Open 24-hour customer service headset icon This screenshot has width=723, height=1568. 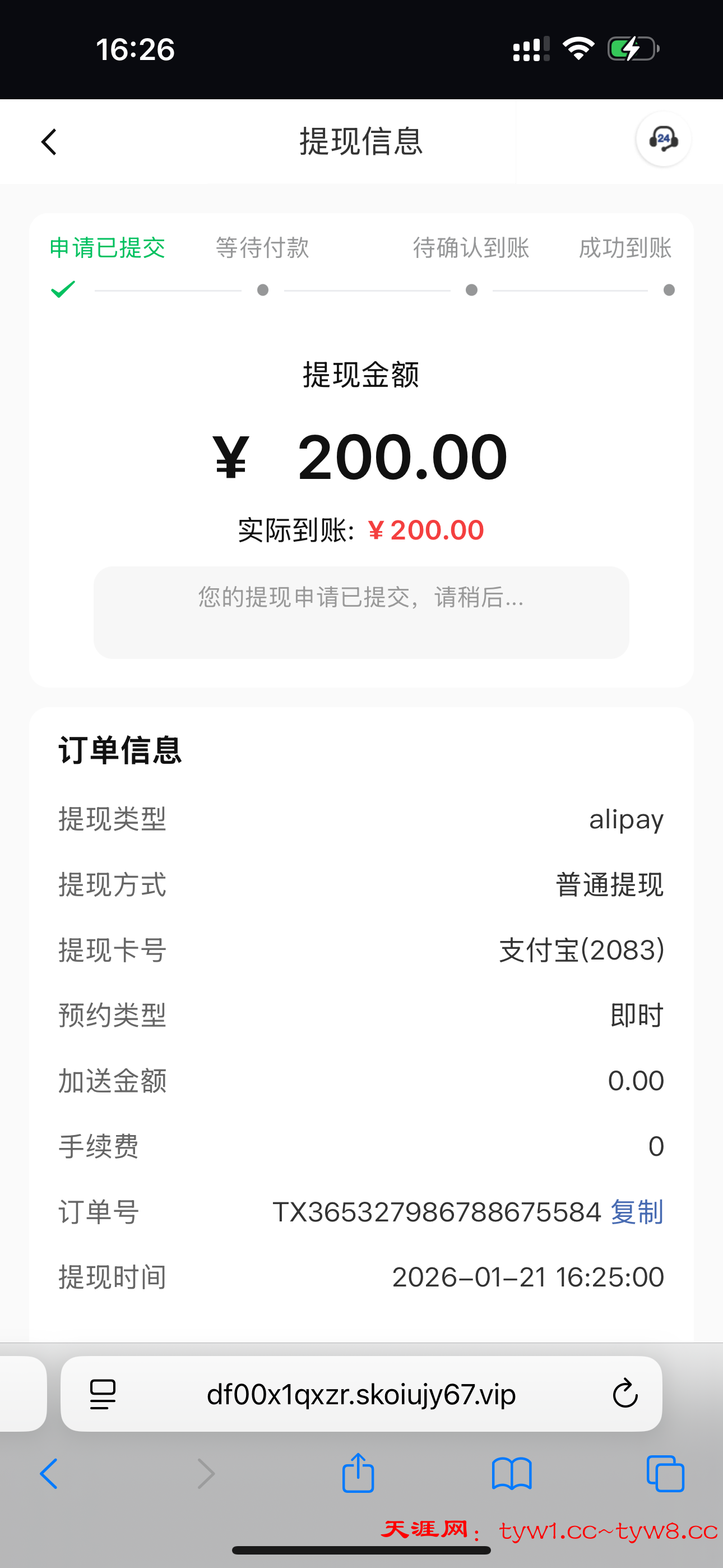tap(662, 140)
